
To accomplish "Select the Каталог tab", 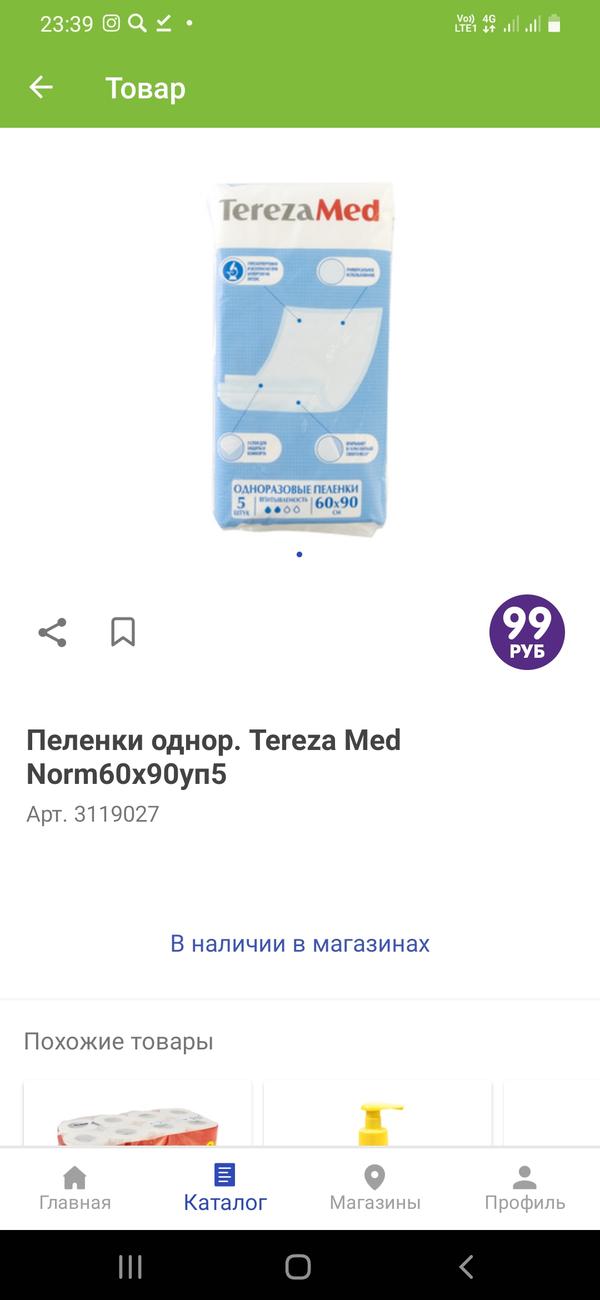I will click(x=225, y=1188).
